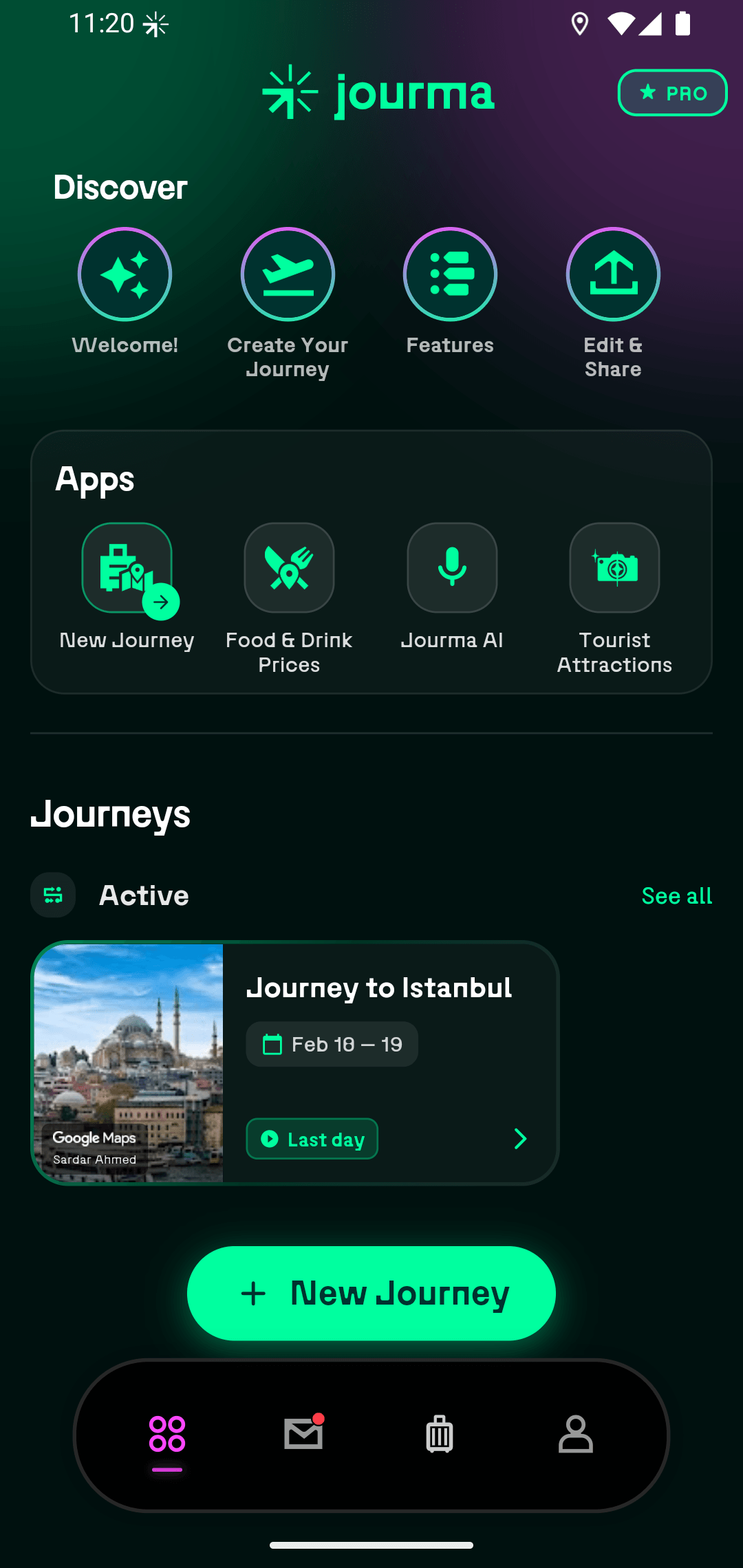Viewport: 743px width, 1568px height.
Task: Expand the Journey to Istanbul card details
Action: 521,1139
